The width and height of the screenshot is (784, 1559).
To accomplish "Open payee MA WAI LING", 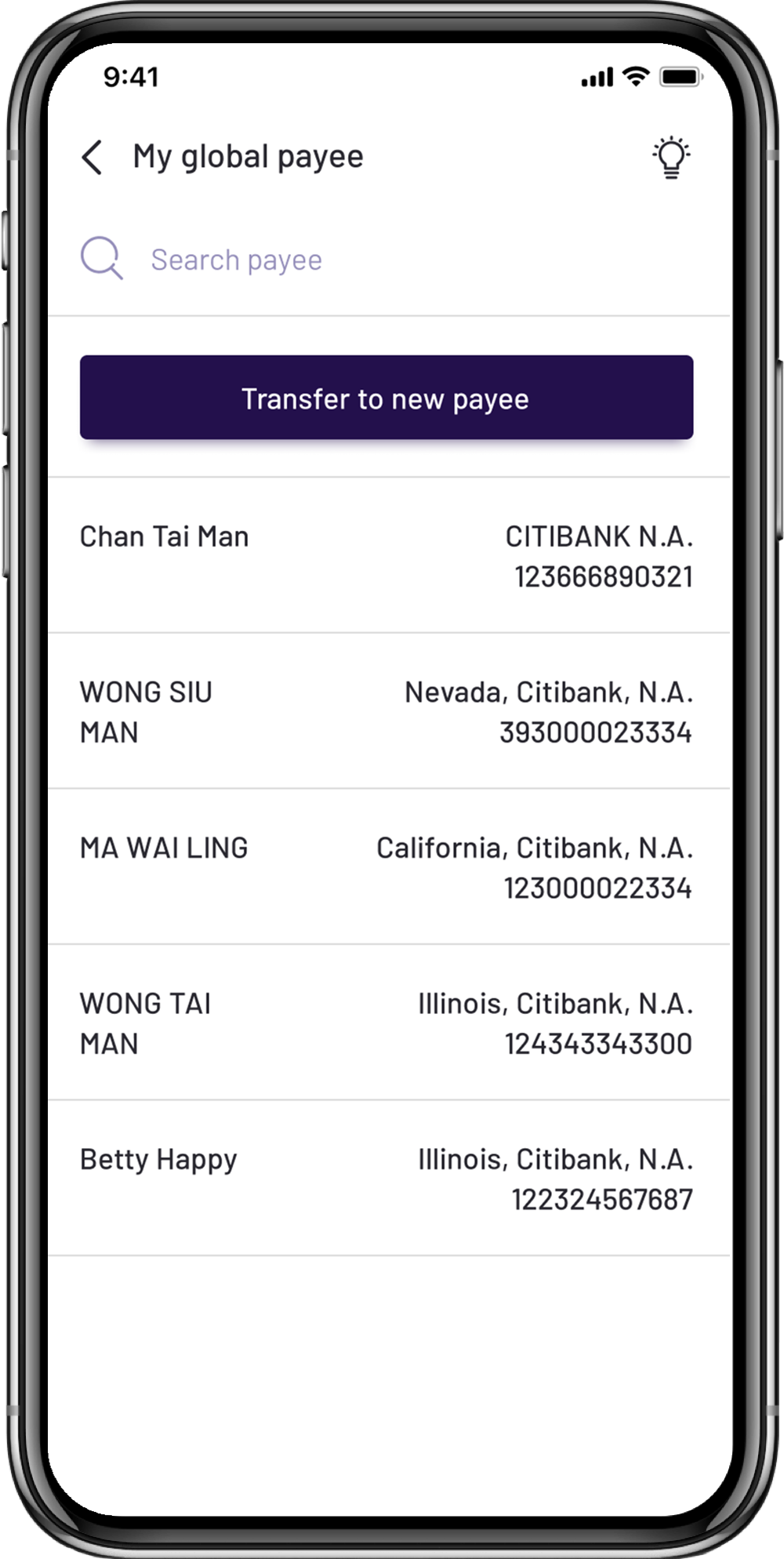I will click(x=387, y=867).
